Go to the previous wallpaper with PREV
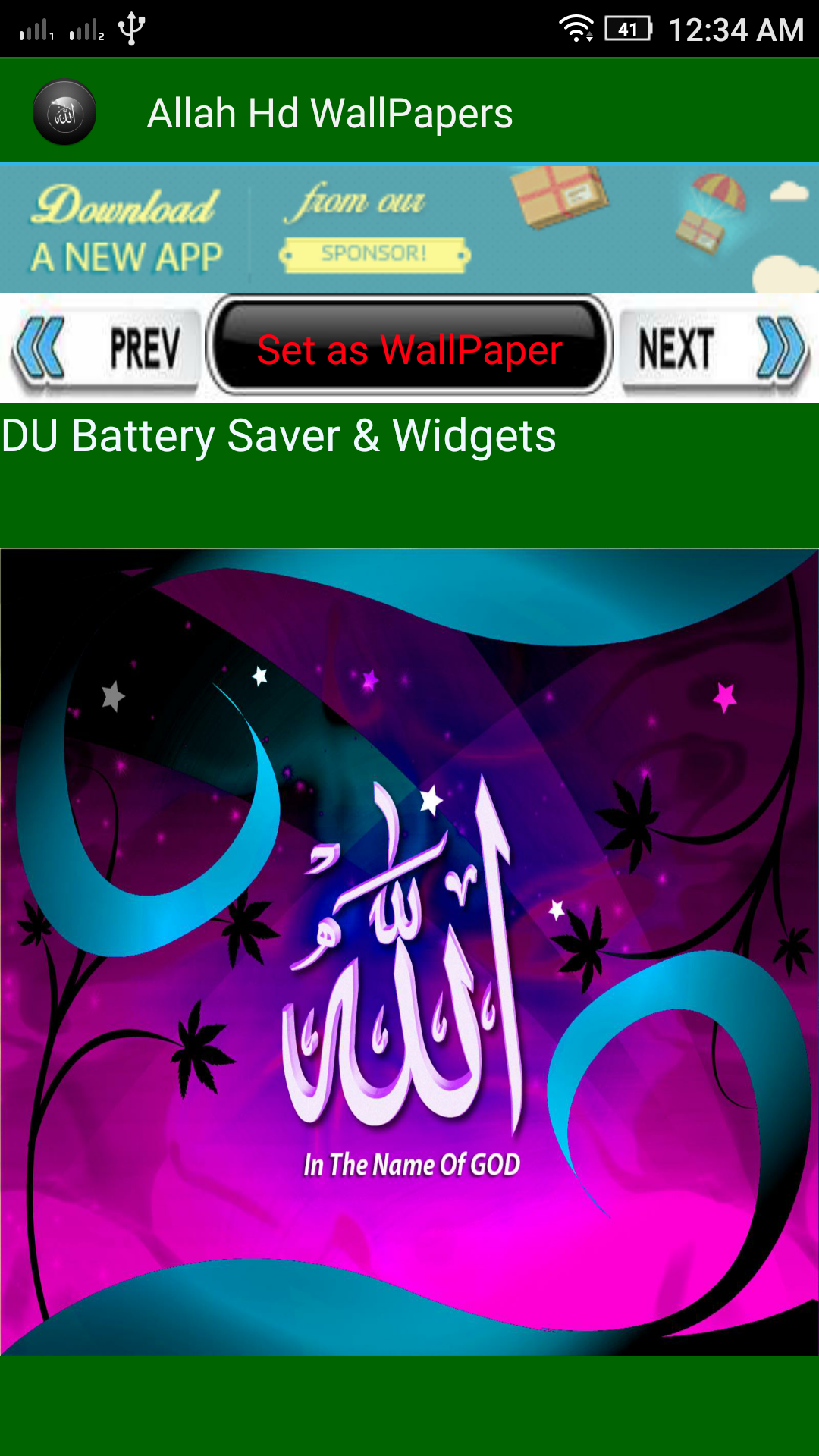The width and height of the screenshot is (819, 1456). [x=105, y=350]
